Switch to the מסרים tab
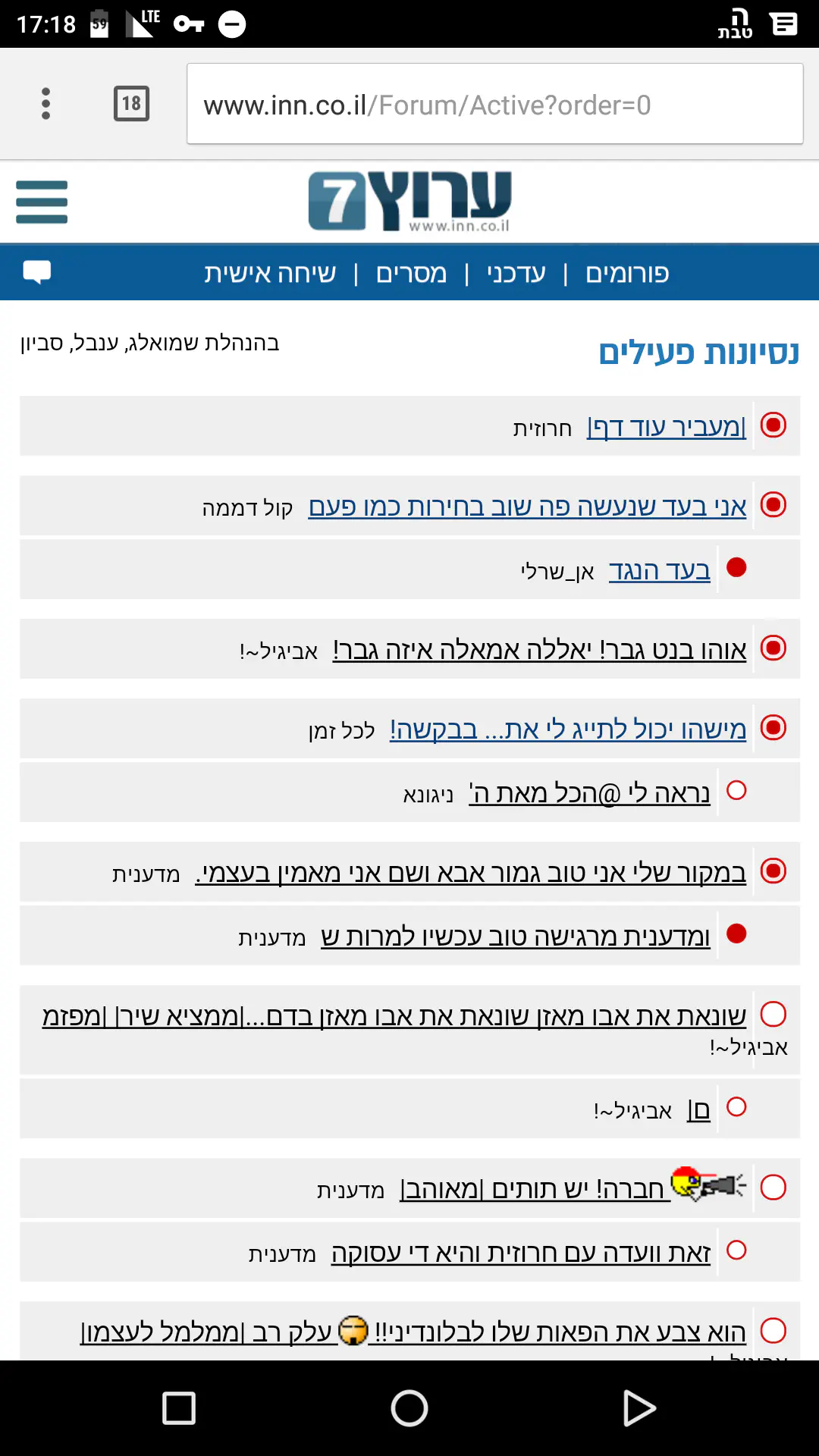Screen dimensions: 819x1456 point(411,273)
